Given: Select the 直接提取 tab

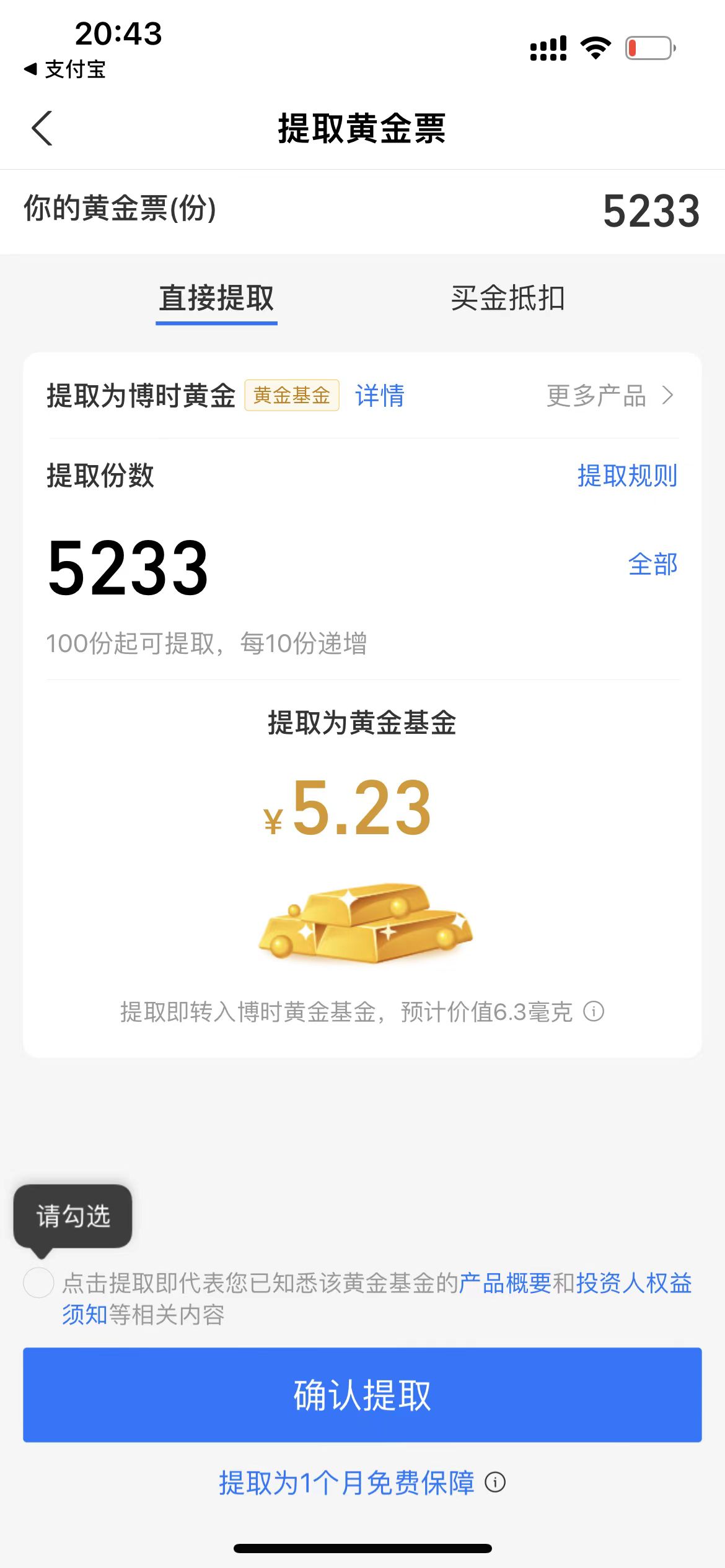Looking at the screenshot, I should pos(216,298).
